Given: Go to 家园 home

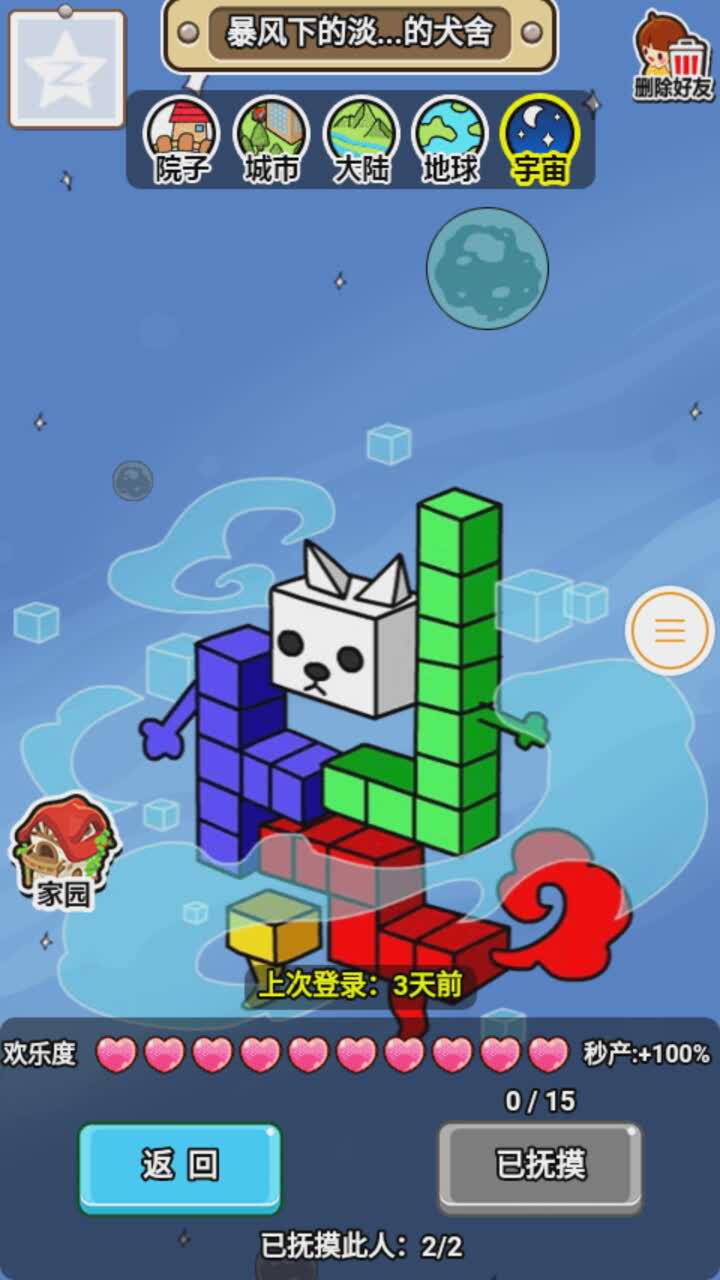Looking at the screenshot, I should (64, 852).
